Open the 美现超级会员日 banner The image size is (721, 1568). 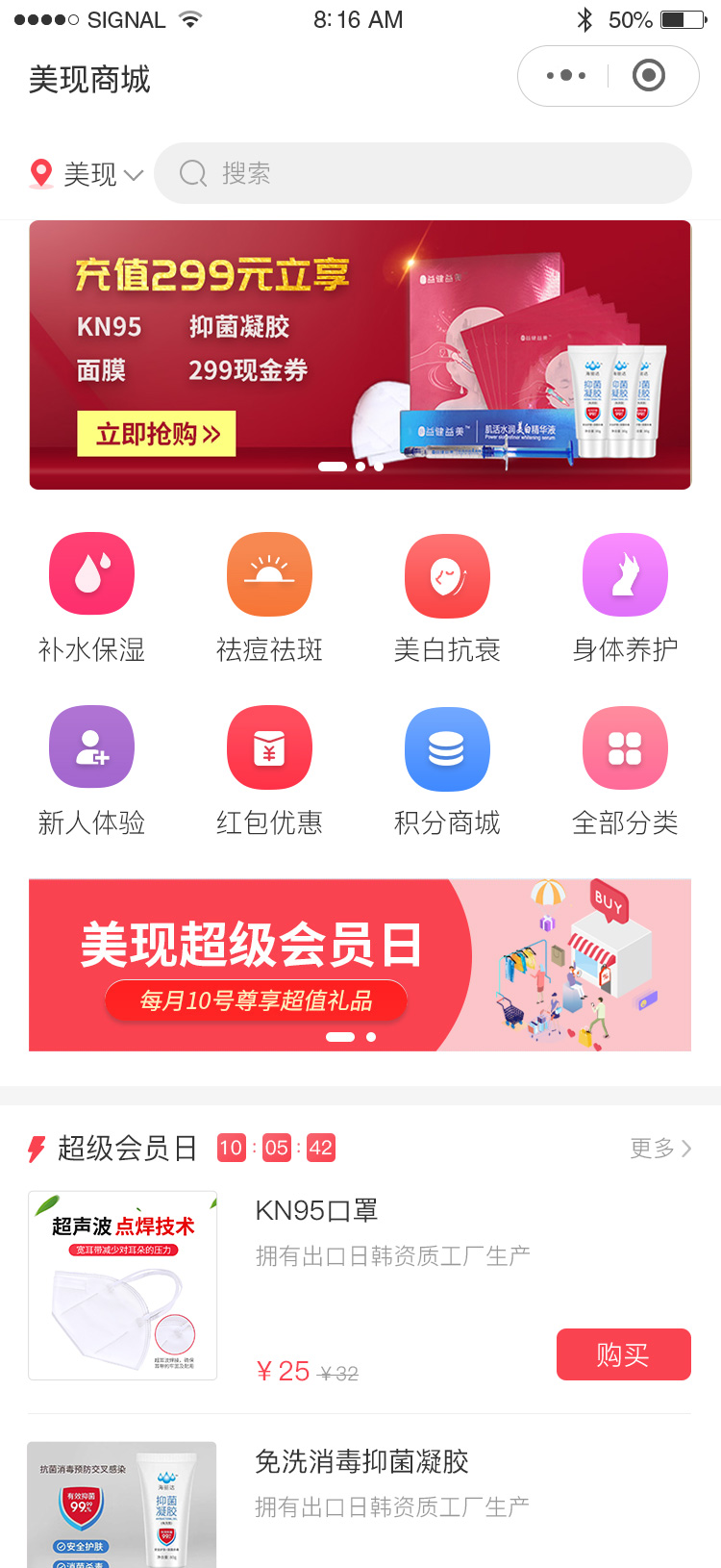360,965
